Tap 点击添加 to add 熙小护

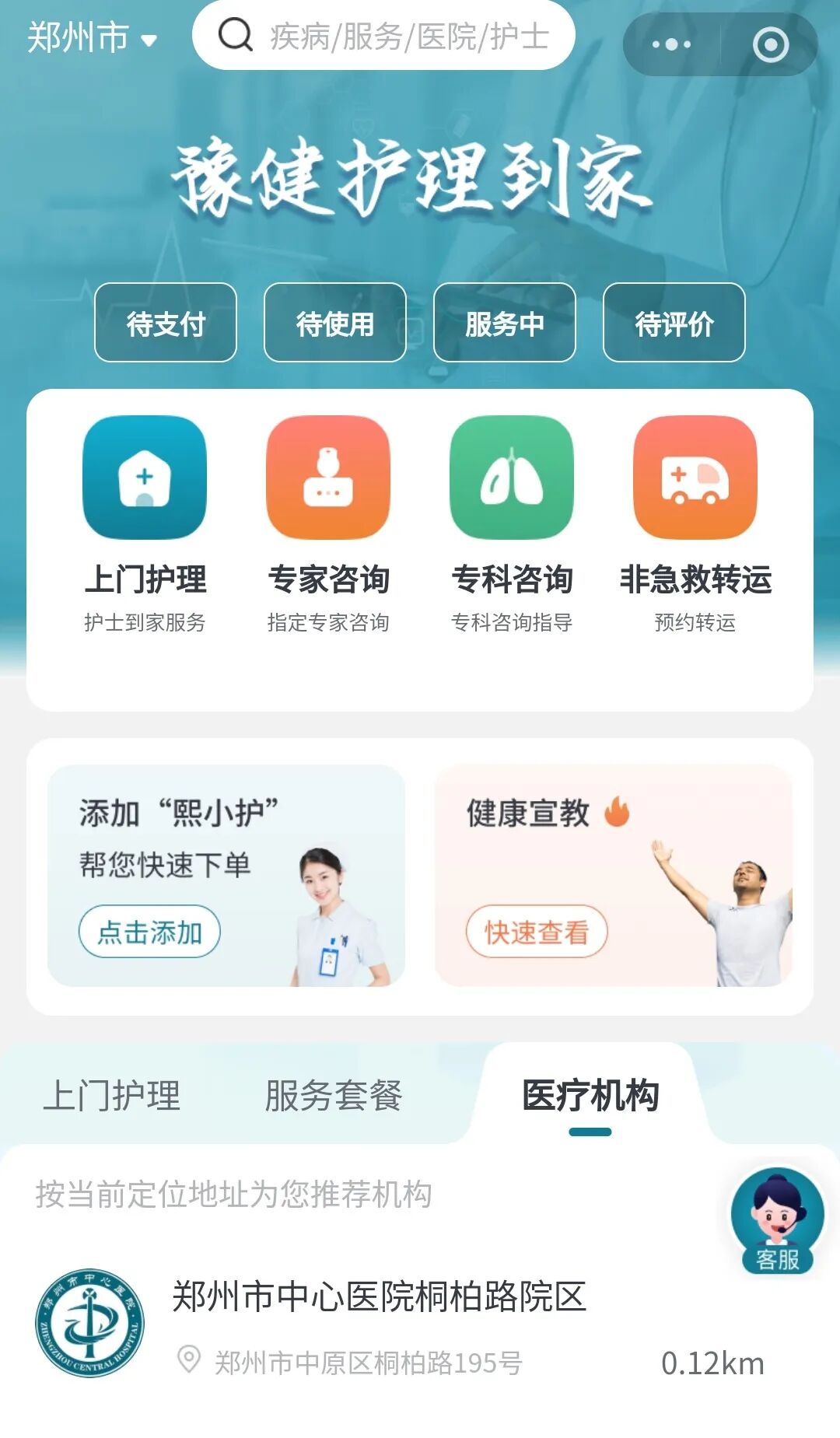(149, 932)
